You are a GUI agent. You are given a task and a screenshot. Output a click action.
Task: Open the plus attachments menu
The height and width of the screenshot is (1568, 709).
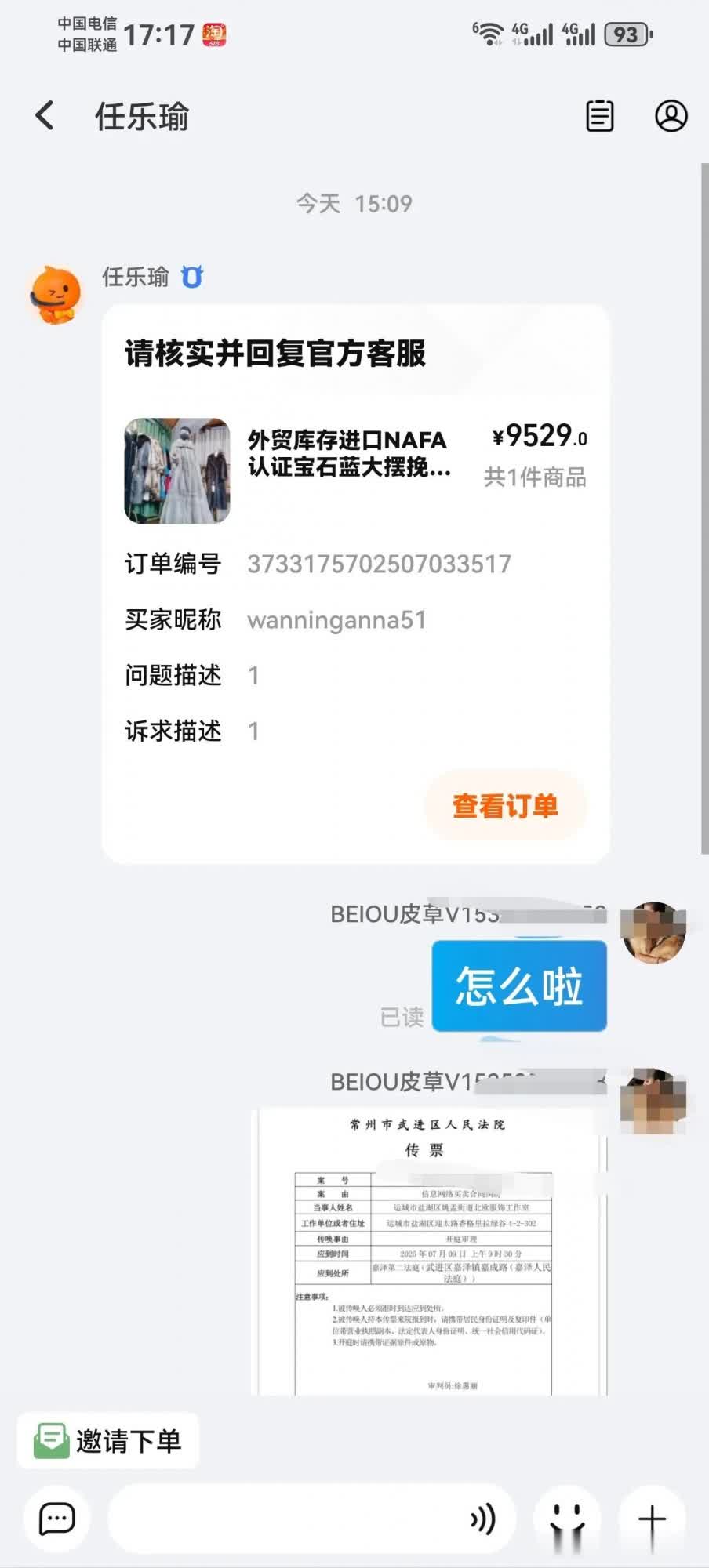coord(652,1519)
